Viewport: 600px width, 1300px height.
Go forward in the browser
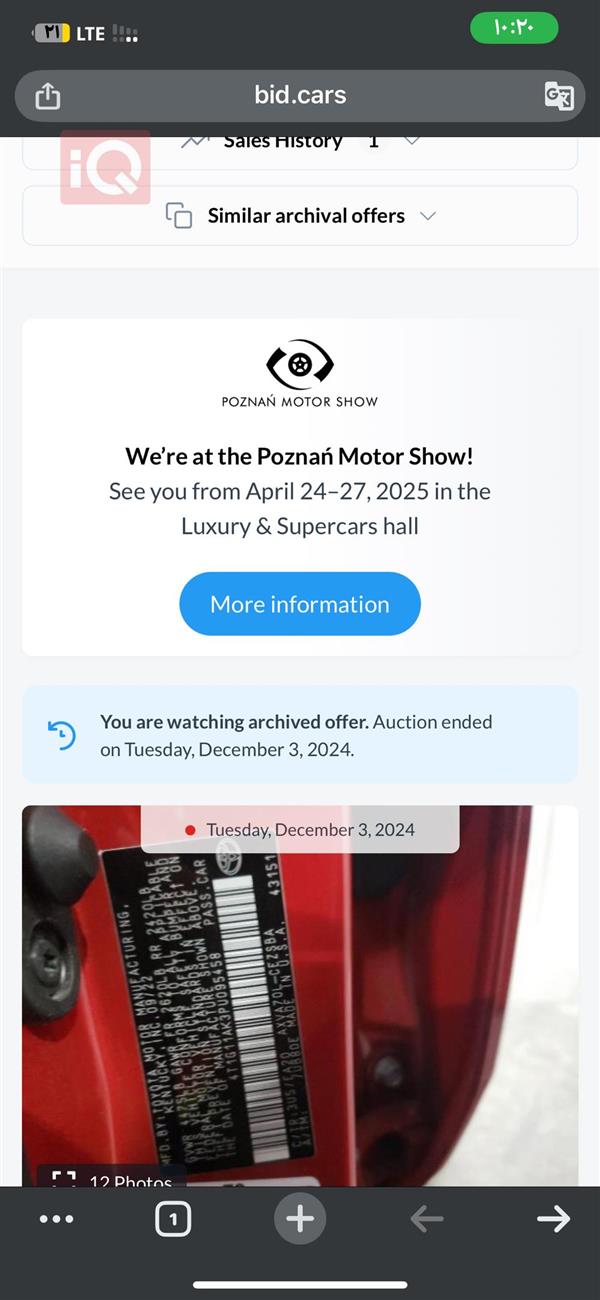553,1219
